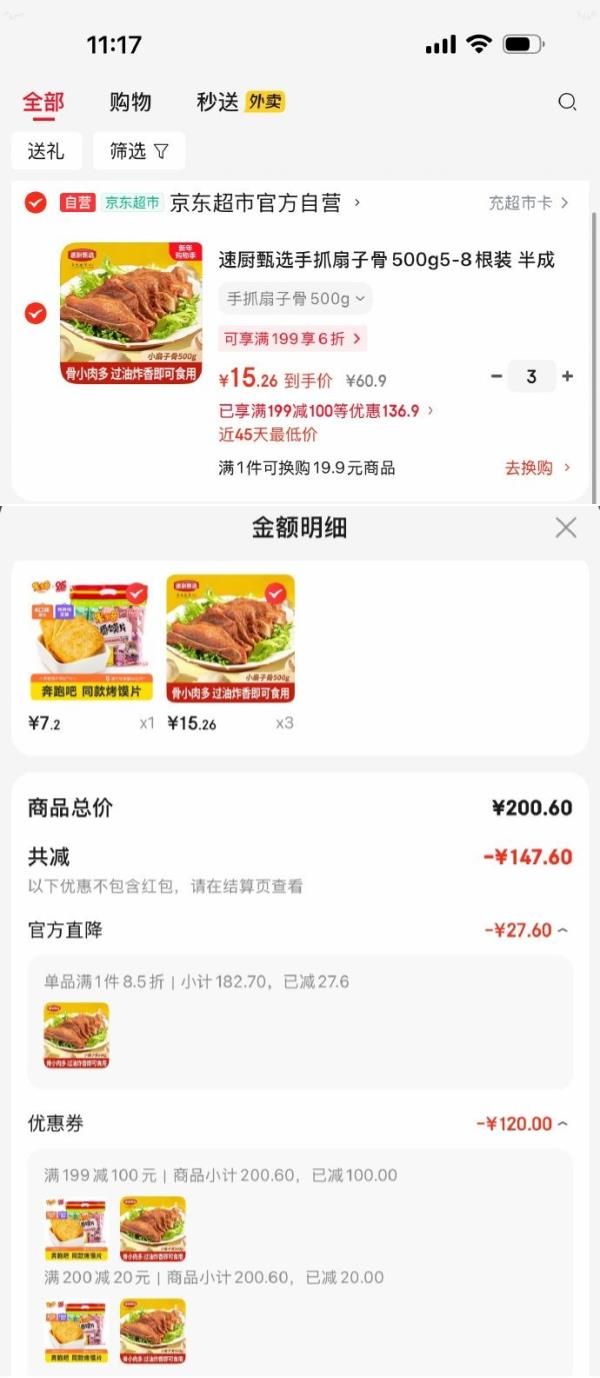The image size is (600, 1378).
Task: Switch to the 购物 tab
Action: point(130,102)
